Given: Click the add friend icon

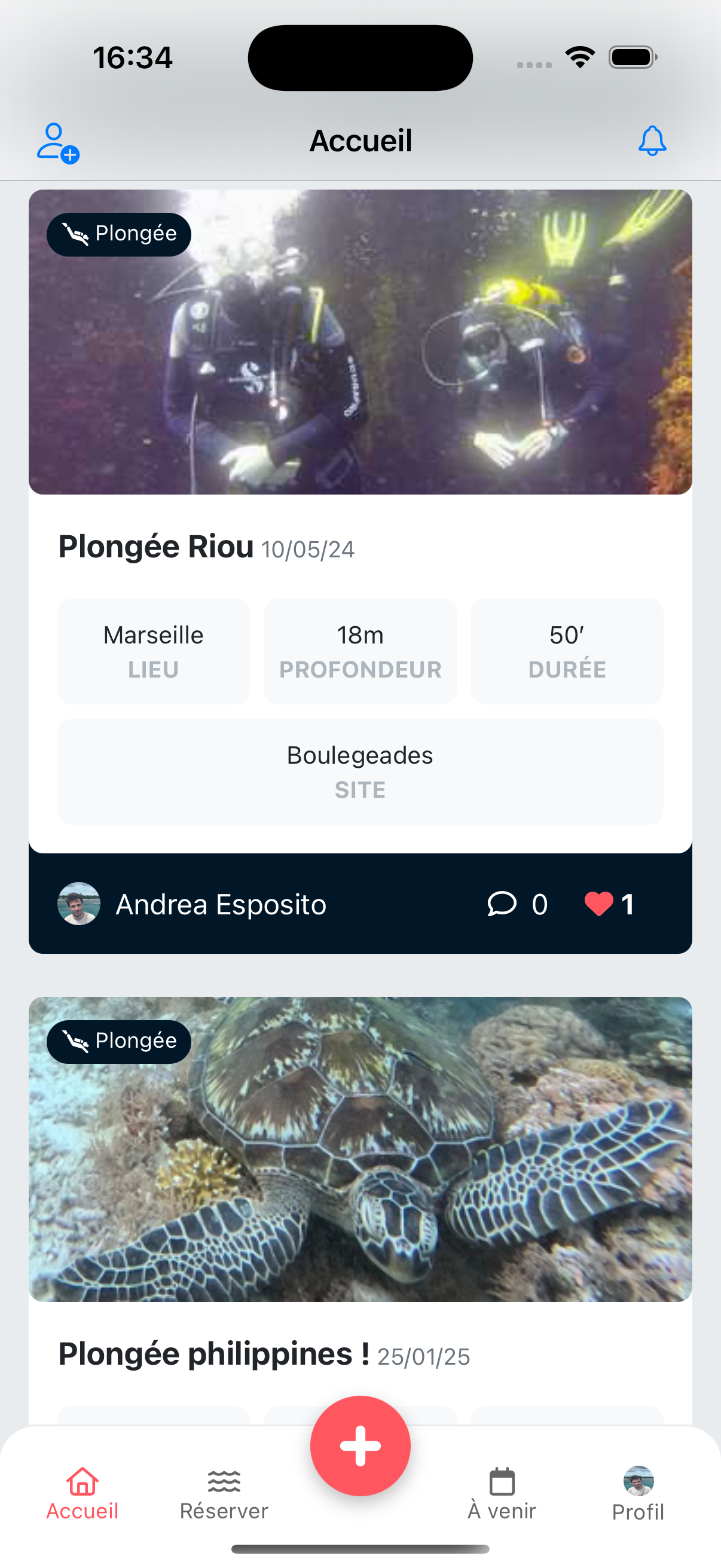Looking at the screenshot, I should click(59, 142).
